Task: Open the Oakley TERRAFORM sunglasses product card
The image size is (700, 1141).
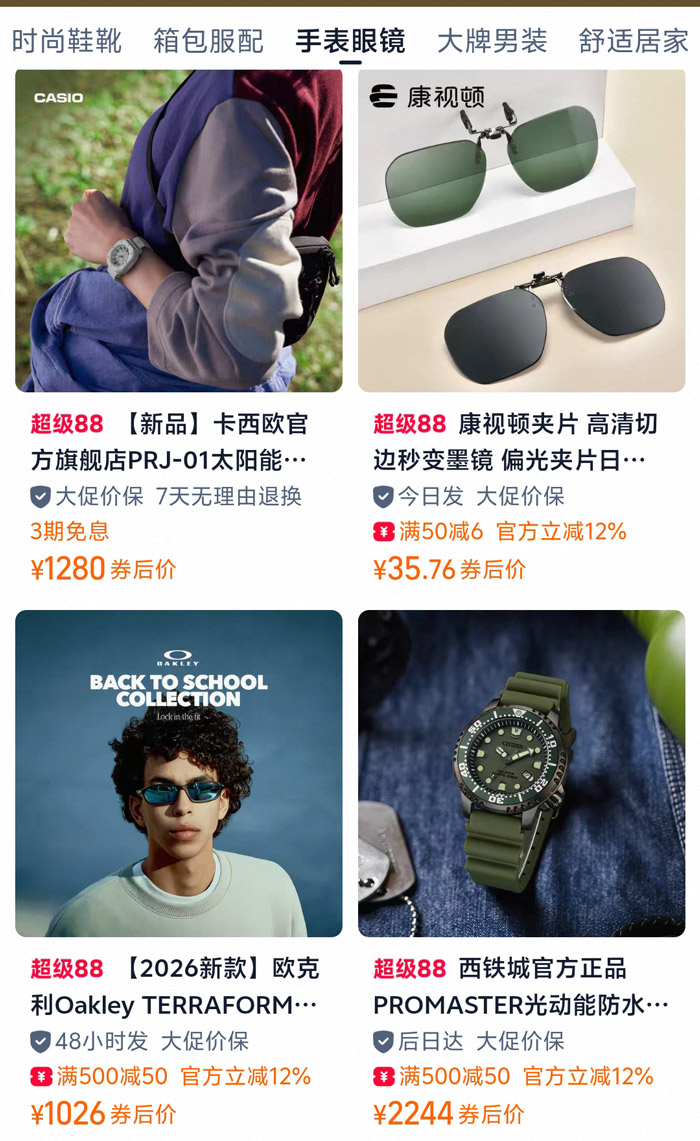Action: [x=179, y=870]
